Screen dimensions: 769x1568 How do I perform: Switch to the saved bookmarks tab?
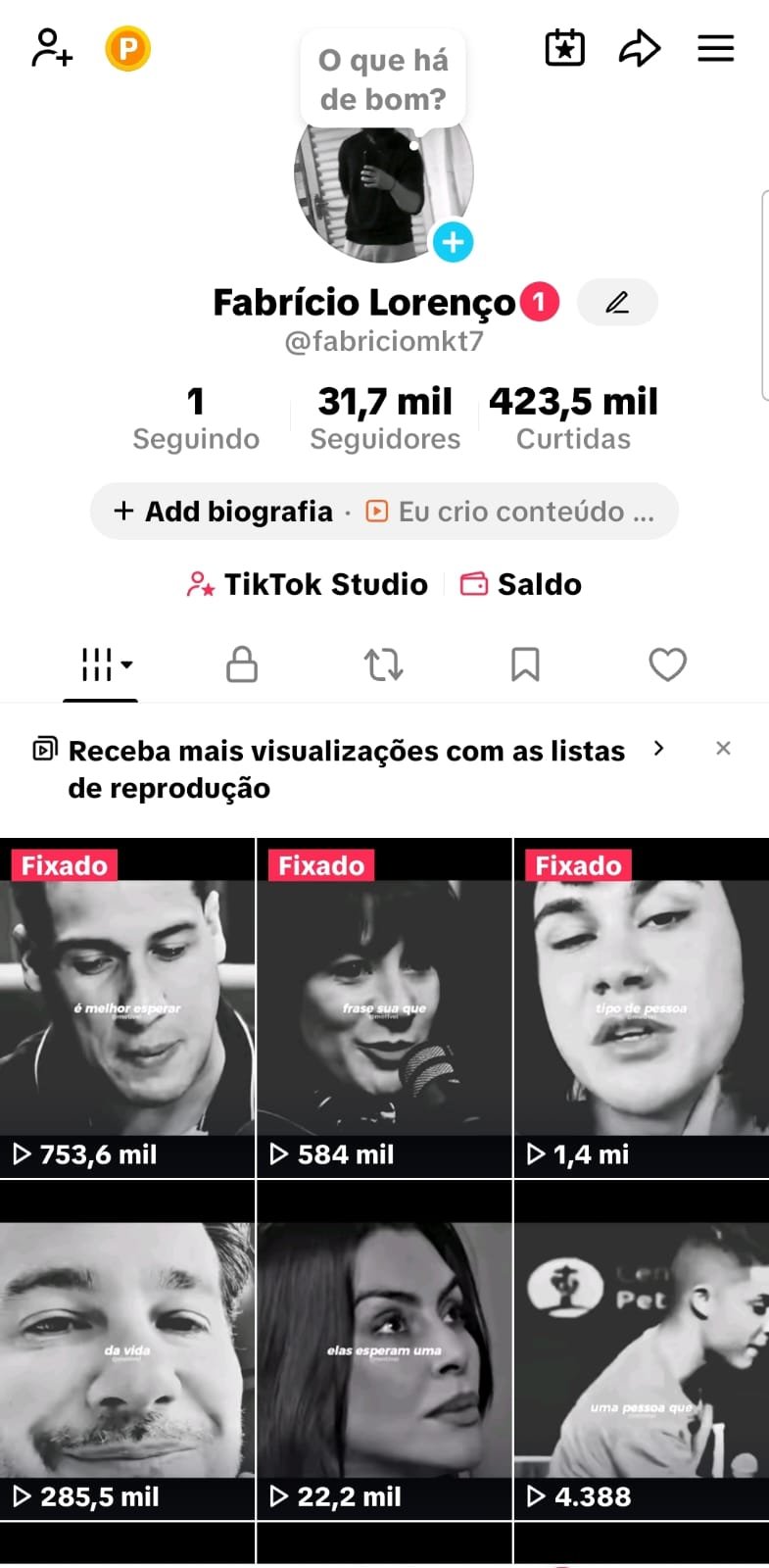coord(525,664)
